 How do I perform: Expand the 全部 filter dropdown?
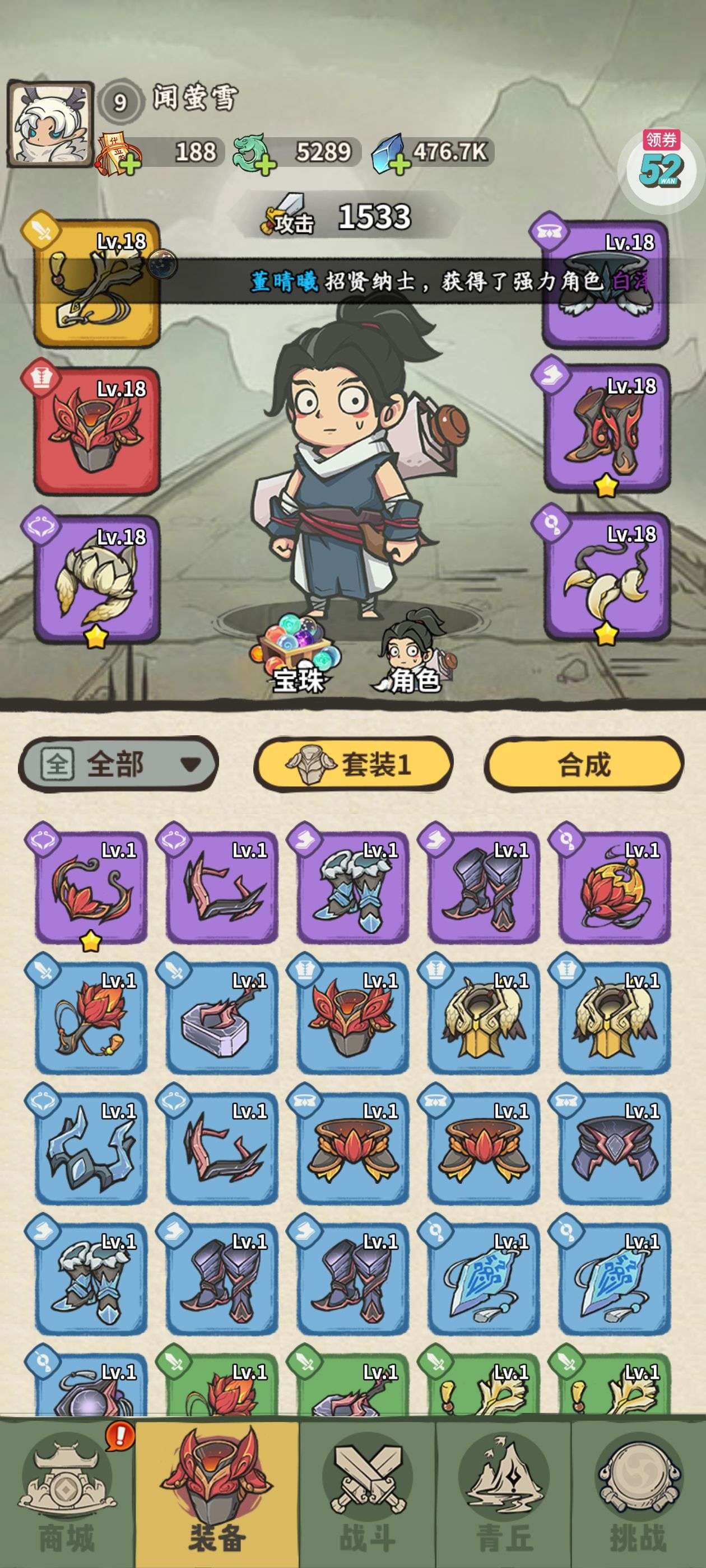click(119, 763)
